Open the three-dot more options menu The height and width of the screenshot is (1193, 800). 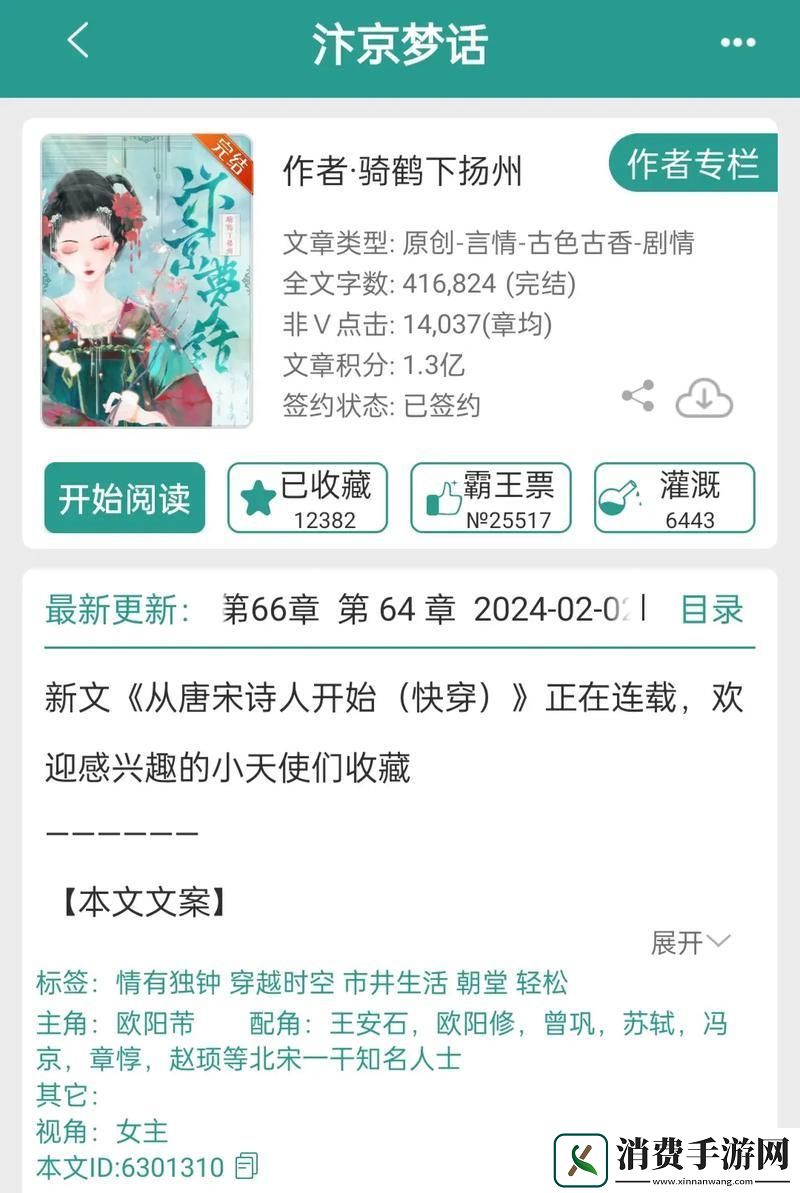point(736,44)
